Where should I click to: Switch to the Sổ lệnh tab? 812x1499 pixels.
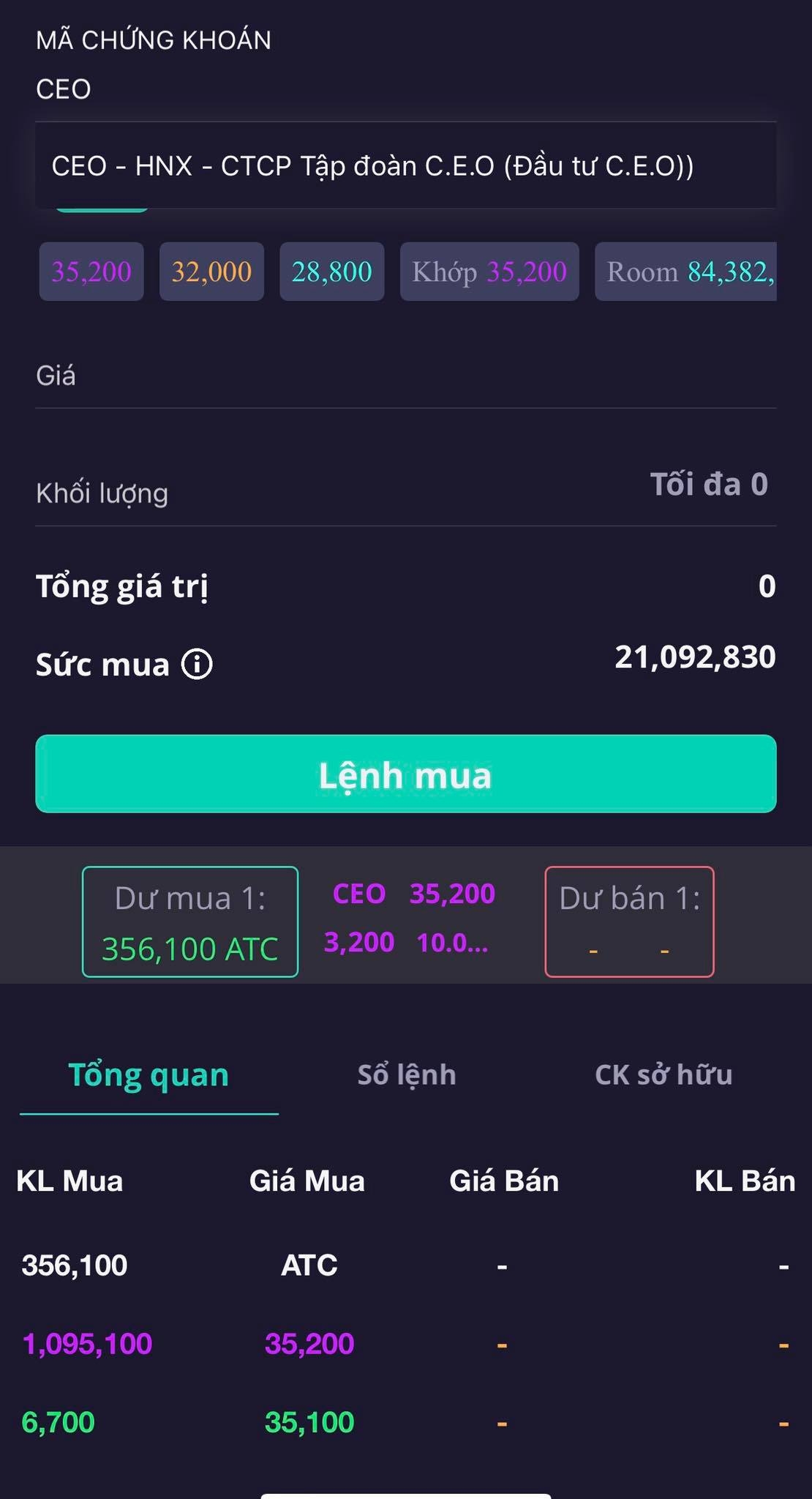pos(407,1076)
